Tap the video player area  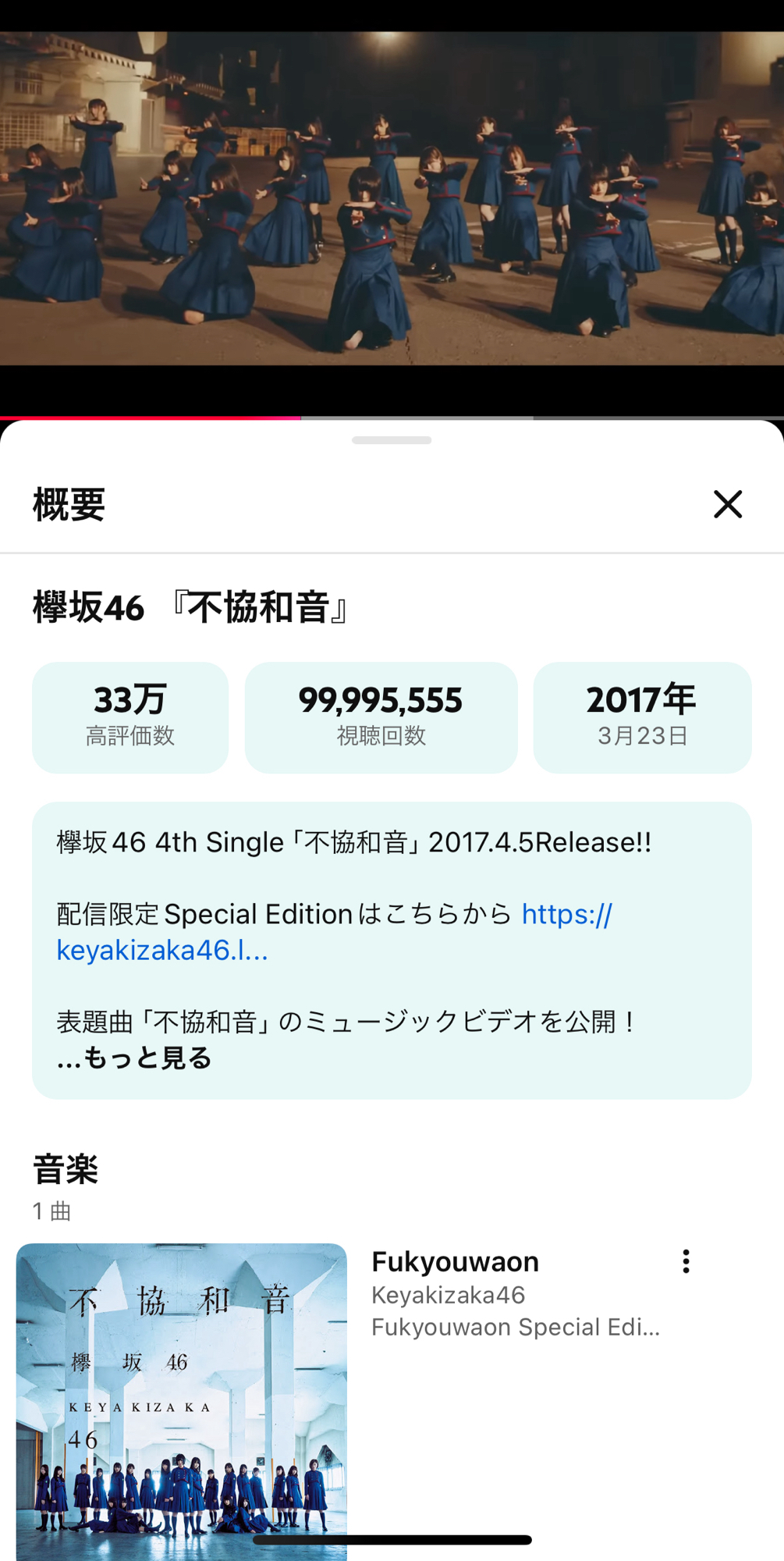pyautogui.click(x=392, y=199)
